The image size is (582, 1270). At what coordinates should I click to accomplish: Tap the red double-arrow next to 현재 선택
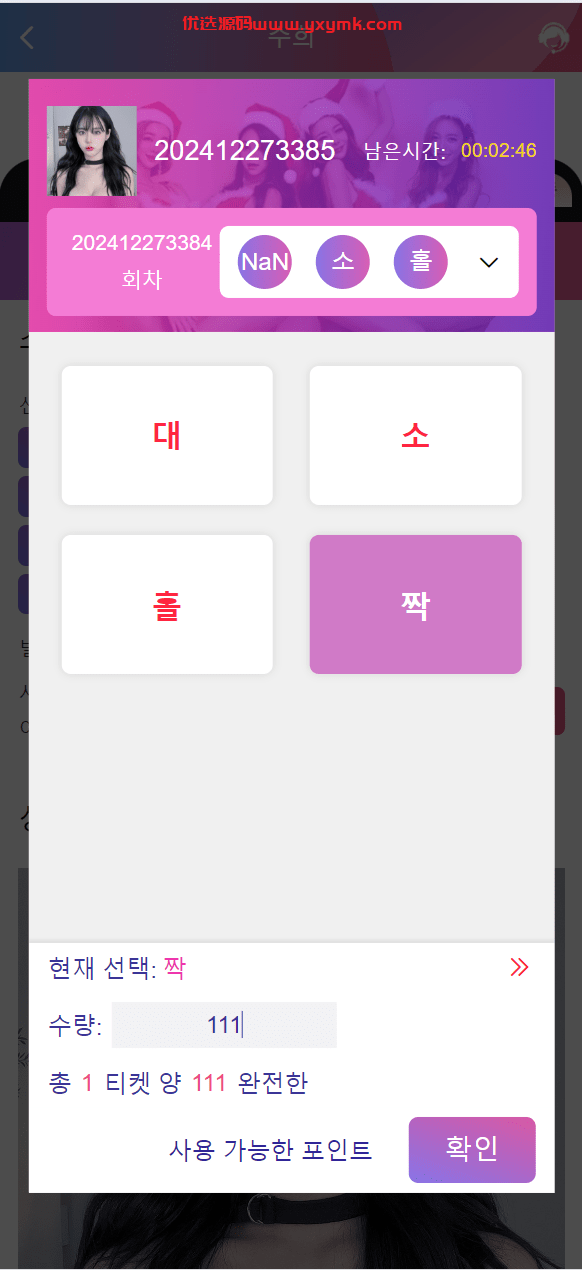[519, 967]
